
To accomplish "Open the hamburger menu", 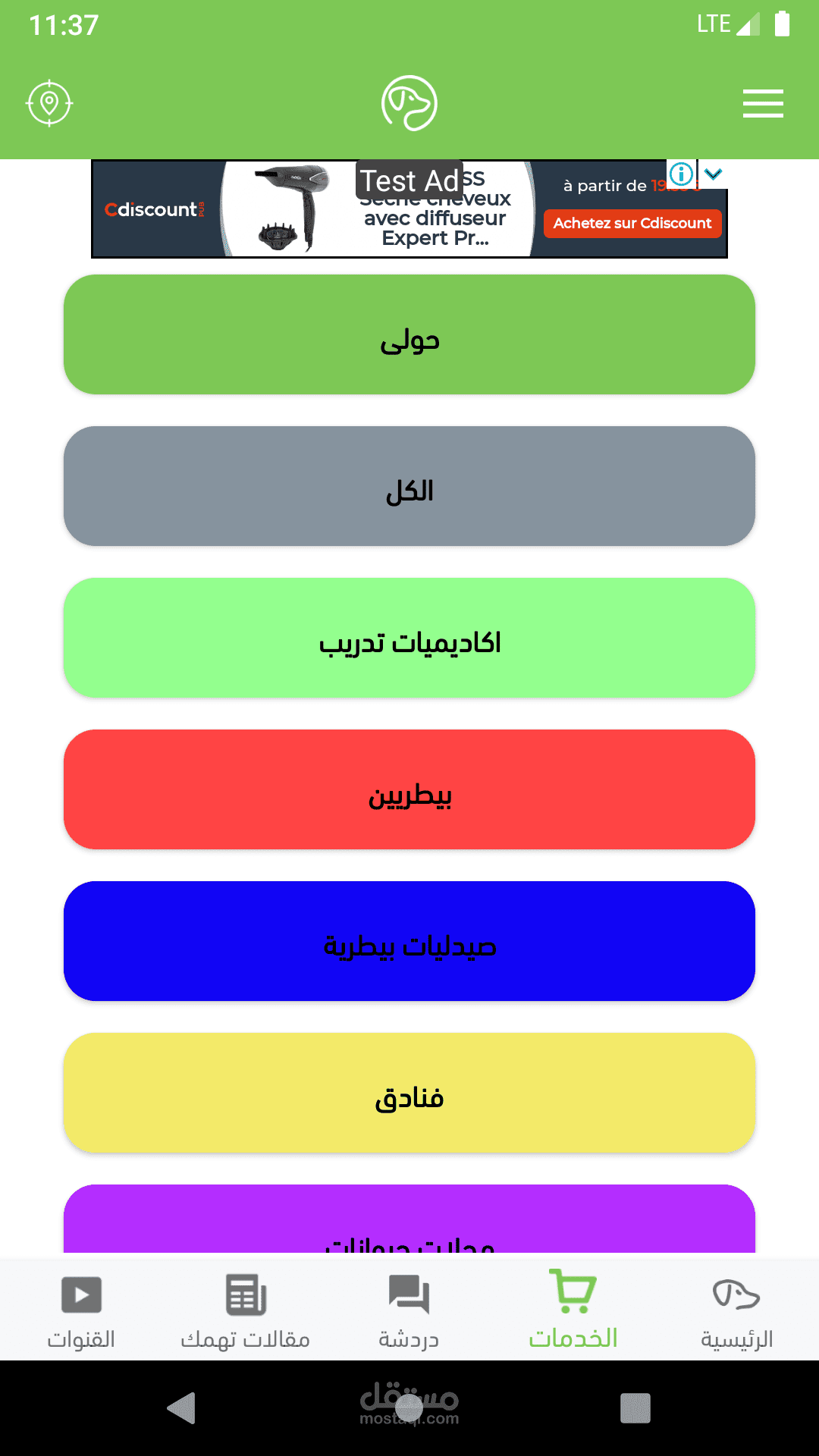I will pyautogui.click(x=763, y=103).
